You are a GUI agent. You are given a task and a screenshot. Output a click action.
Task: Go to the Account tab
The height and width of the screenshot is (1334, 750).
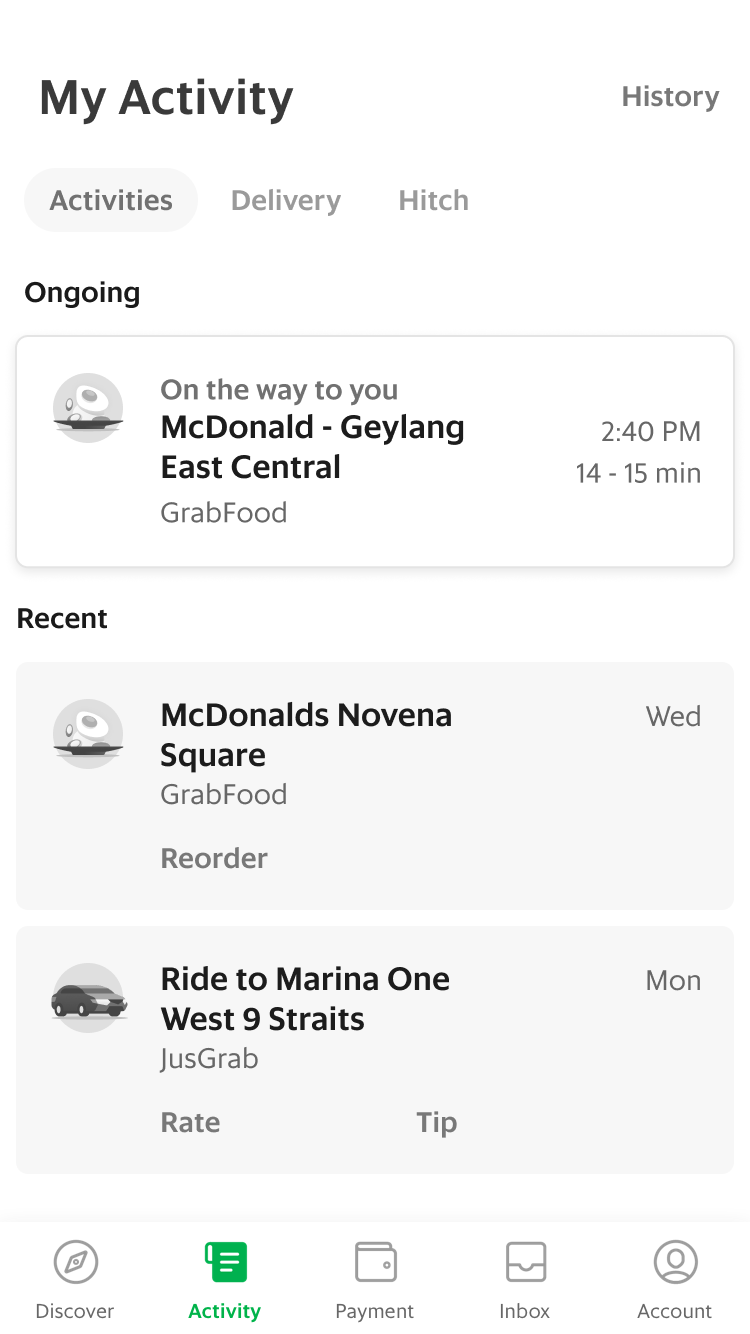(x=675, y=1281)
